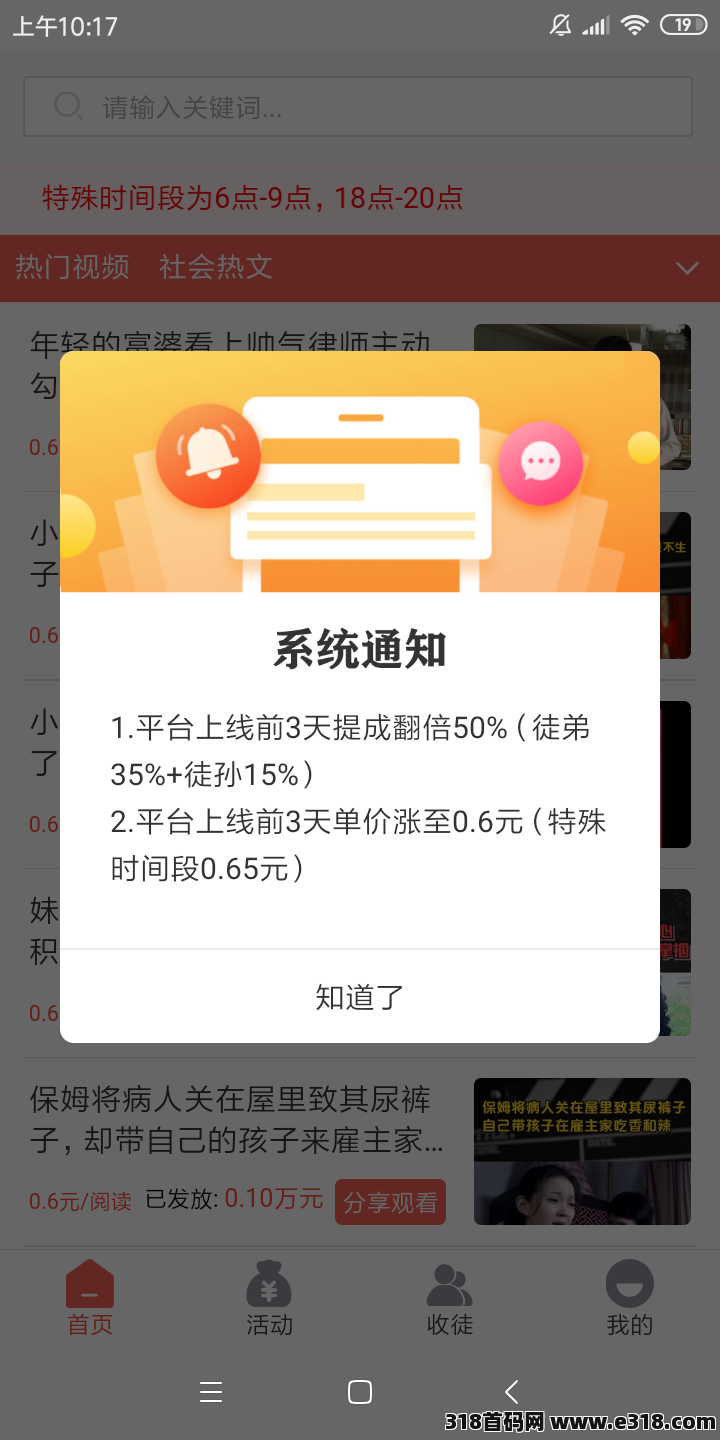This screenshot has width=720, height=1440.
Task: Tap the 分享观看 button for 保姆 article
Action: pos(390,1202)
